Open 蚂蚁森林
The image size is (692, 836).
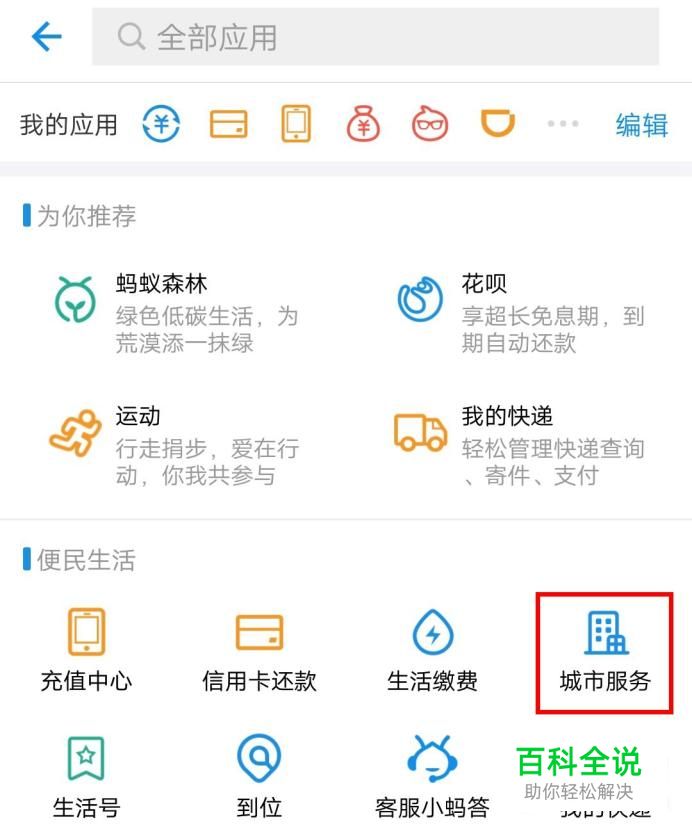click(x=175, y=312)
